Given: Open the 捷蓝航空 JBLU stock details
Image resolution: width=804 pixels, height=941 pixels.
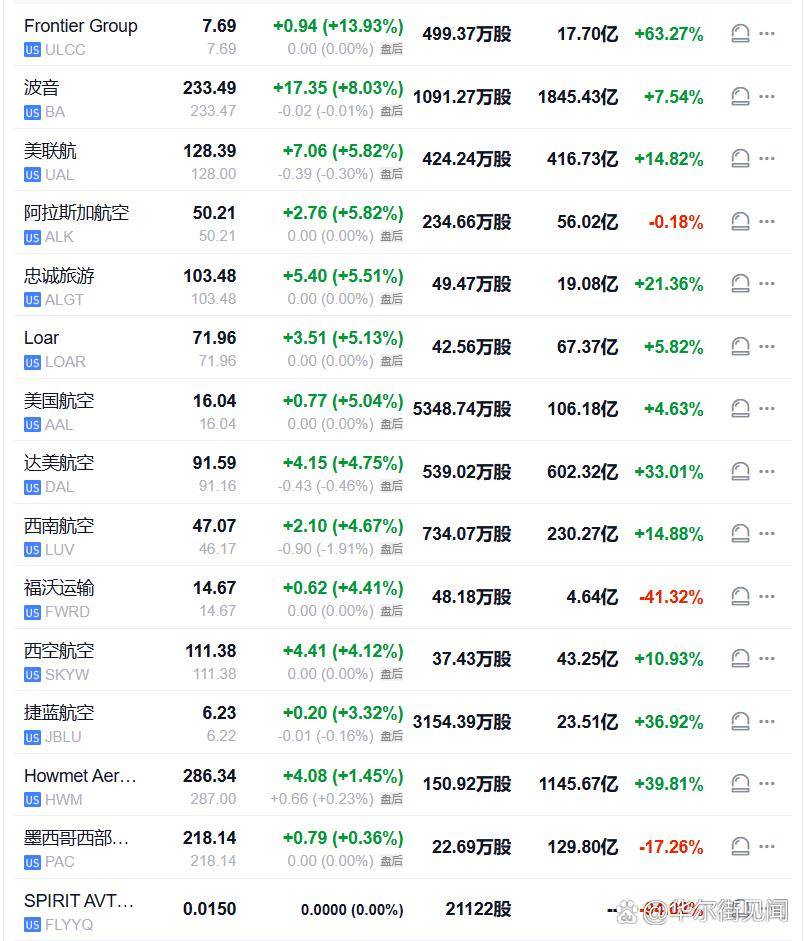Looking at the screenshot, I should [403, 722].
